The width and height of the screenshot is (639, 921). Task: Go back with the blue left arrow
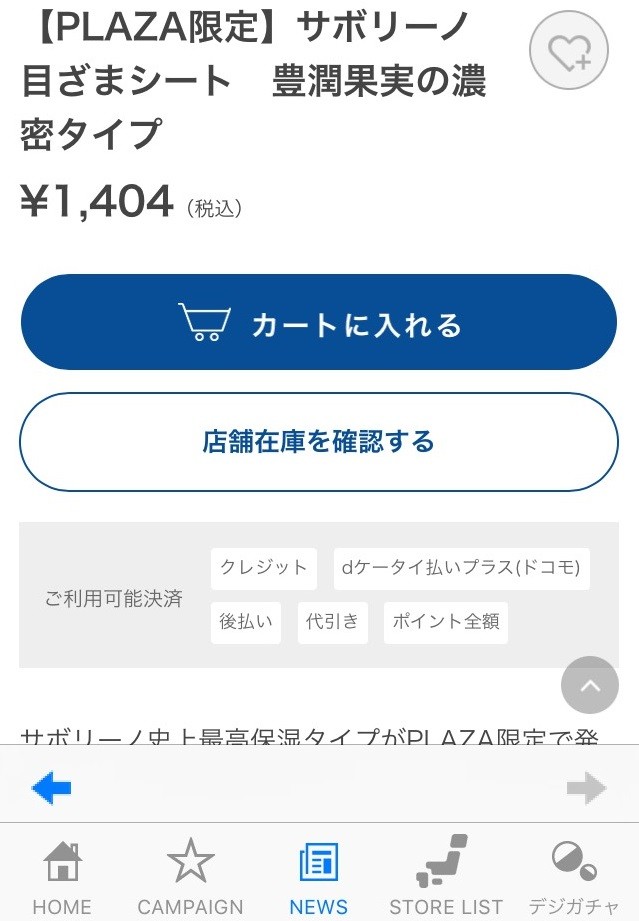(52, 789)
